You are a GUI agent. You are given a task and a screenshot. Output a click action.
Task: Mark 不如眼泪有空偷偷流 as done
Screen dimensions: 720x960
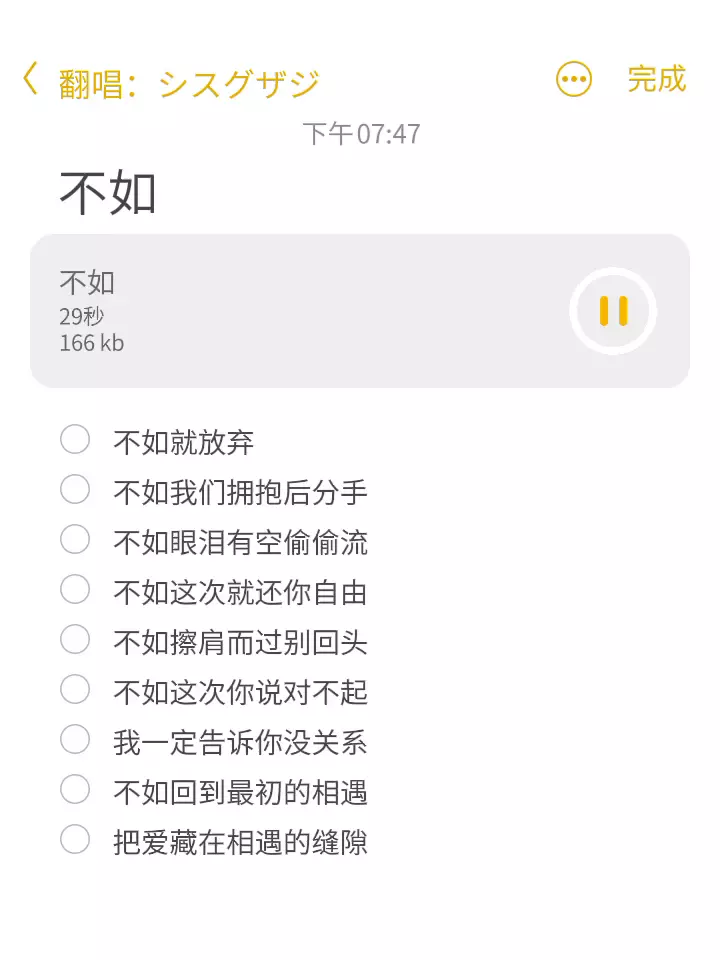tap(75, 539)
